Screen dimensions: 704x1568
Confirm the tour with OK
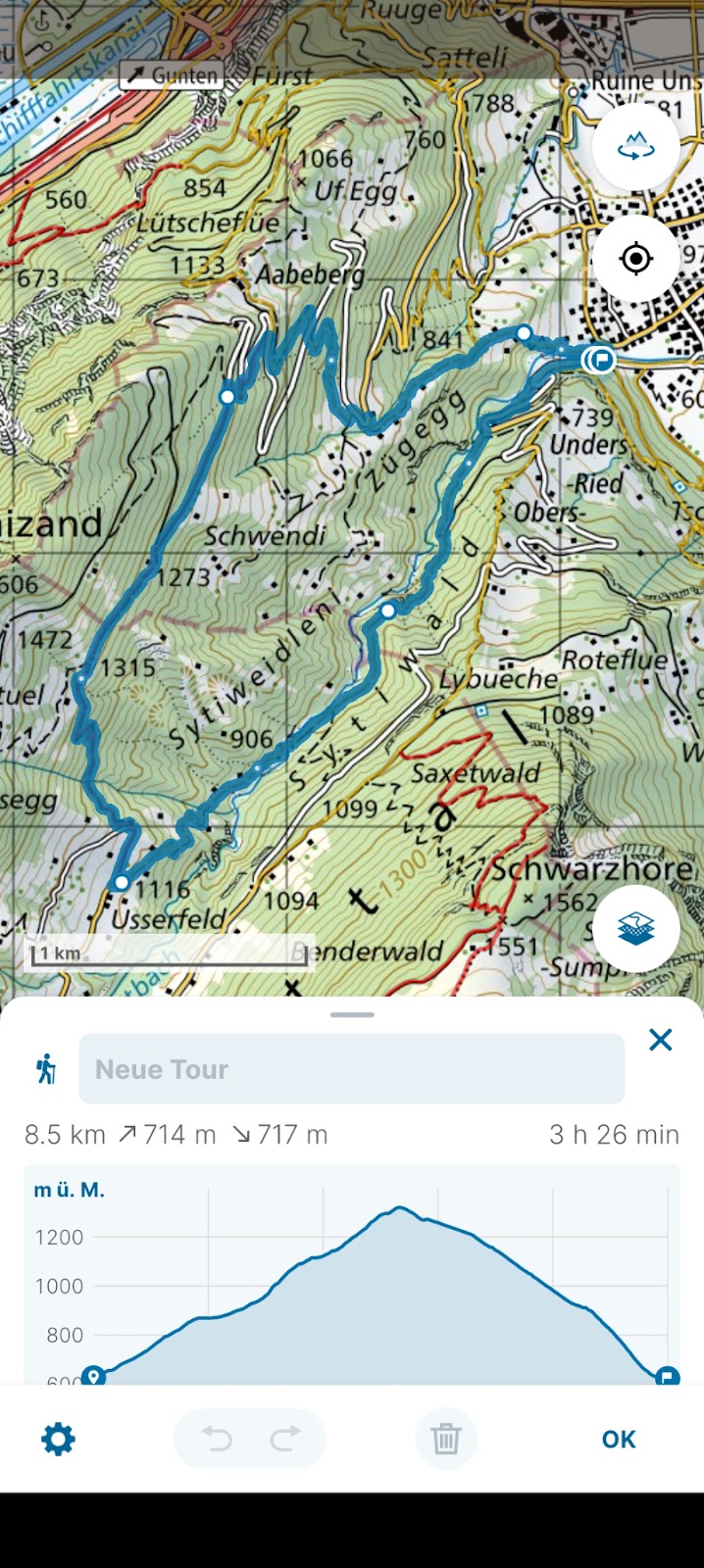click(619, 1439)
